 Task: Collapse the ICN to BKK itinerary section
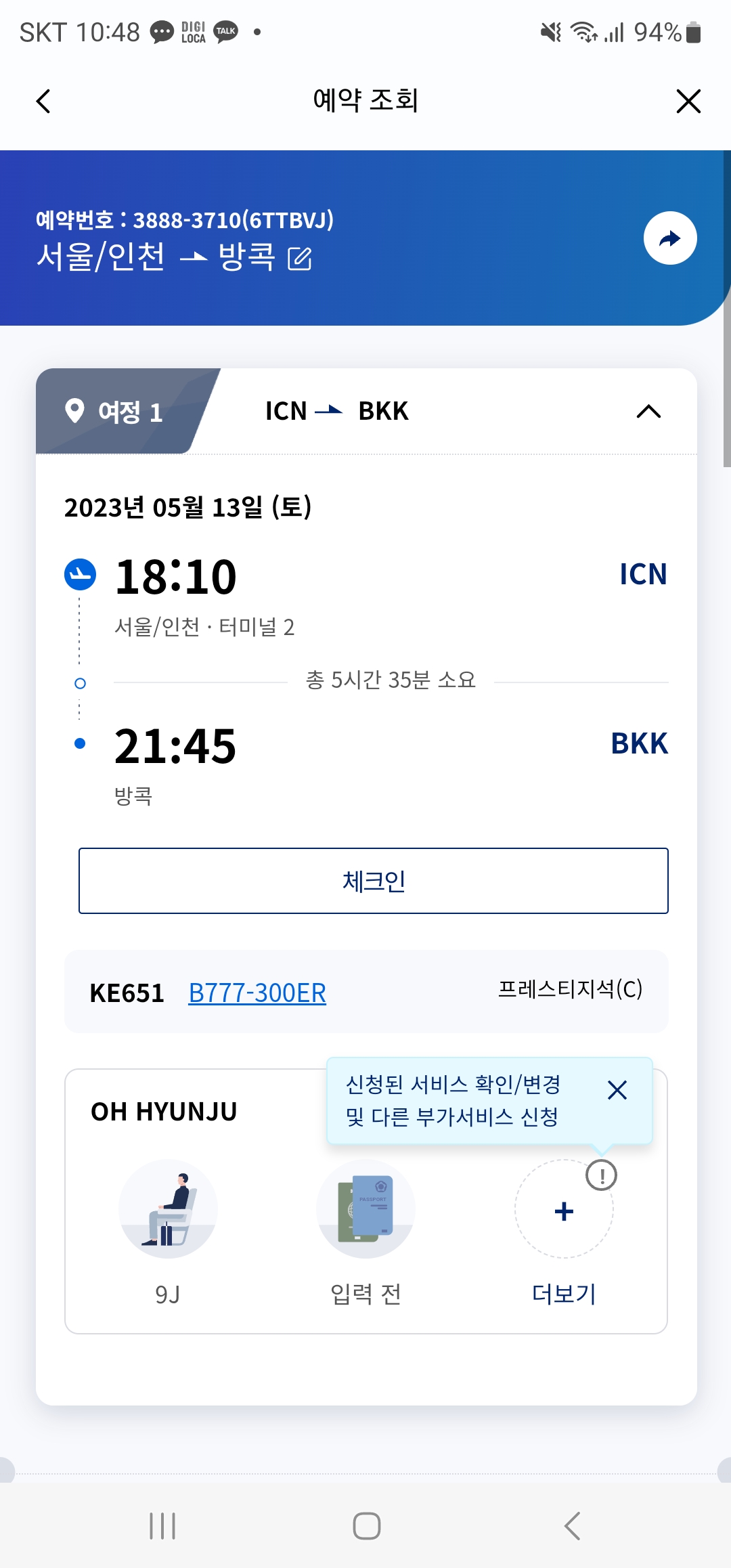point(648,412)
